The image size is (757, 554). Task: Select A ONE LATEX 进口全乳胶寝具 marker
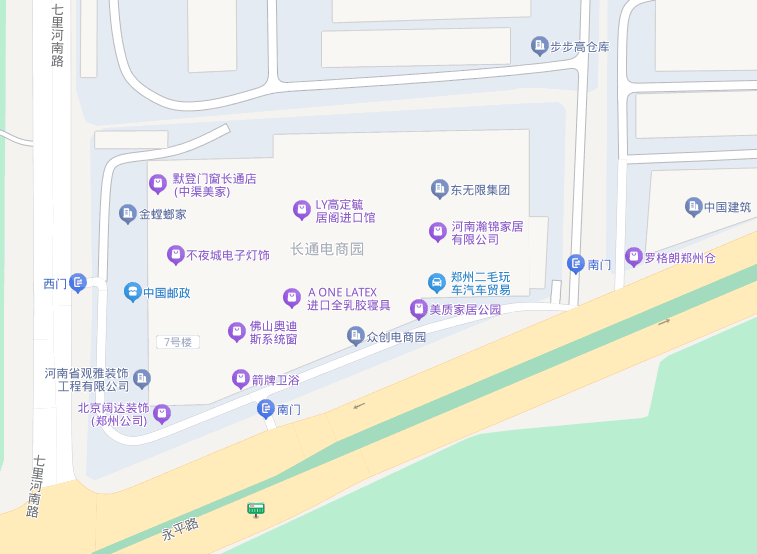pyautogui.click(x=292, y=297)
